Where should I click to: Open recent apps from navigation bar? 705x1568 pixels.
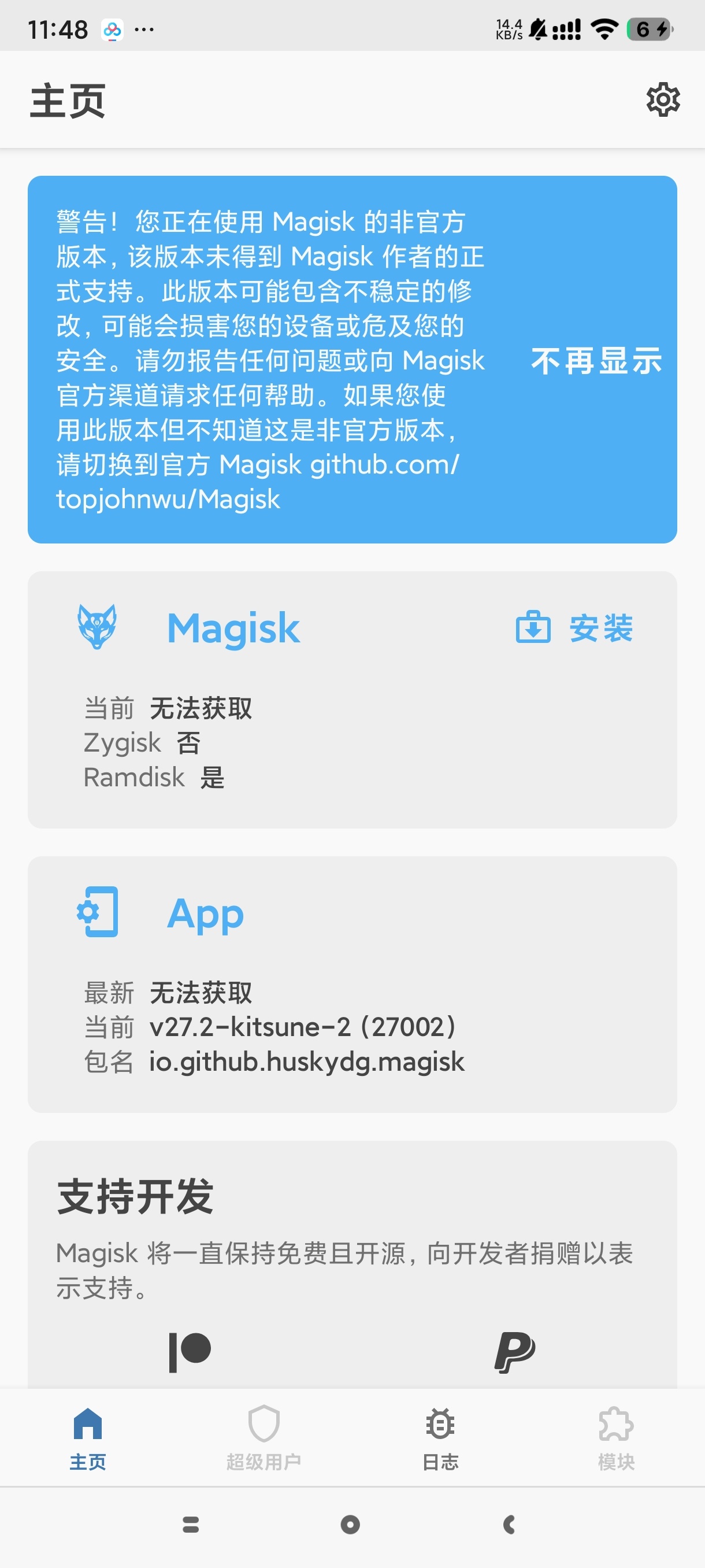click(191, 1524)
